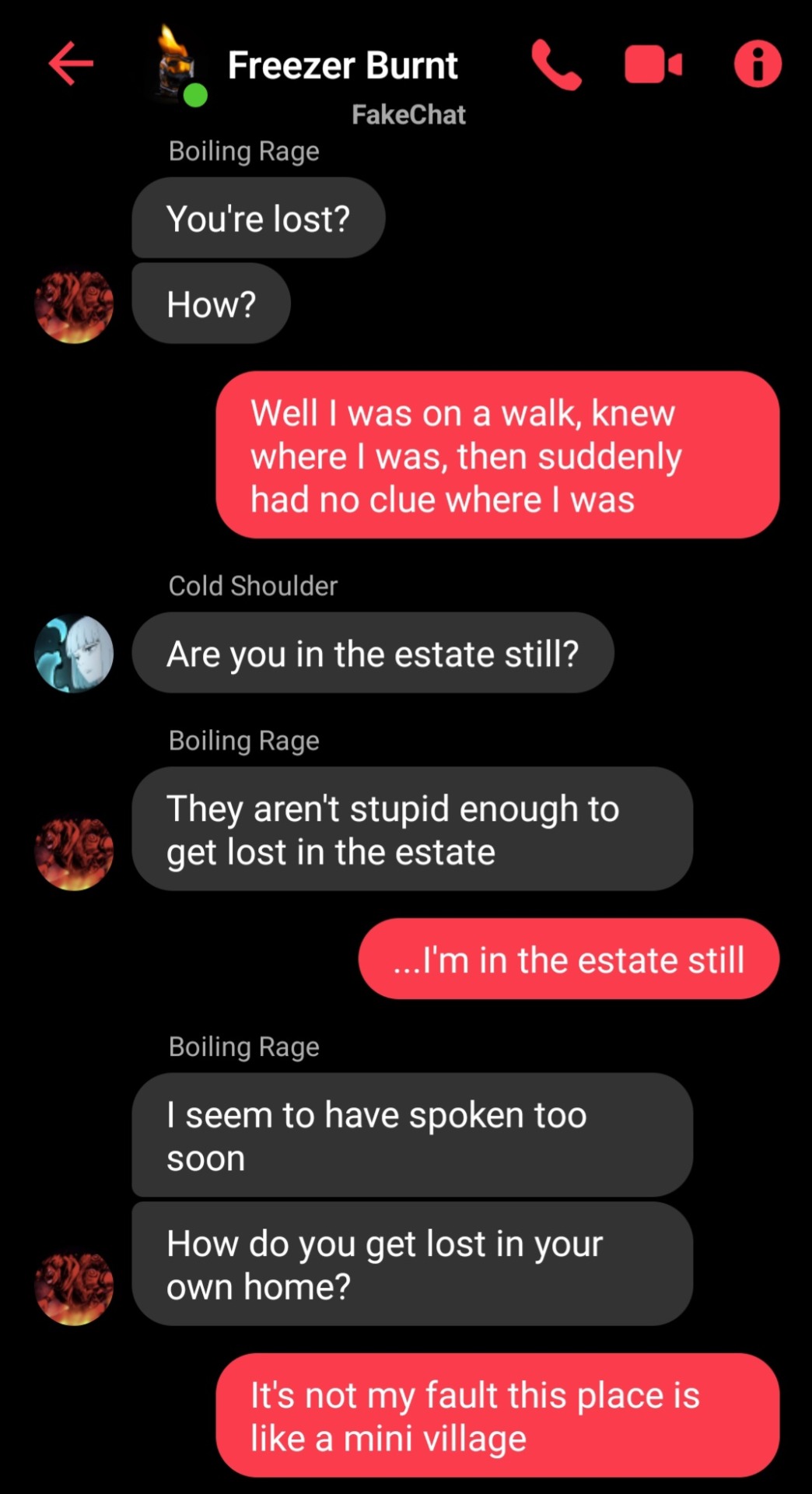812x1494 pixels.
Task: Start a video call in this chat
Action: (x=653, y=65)
